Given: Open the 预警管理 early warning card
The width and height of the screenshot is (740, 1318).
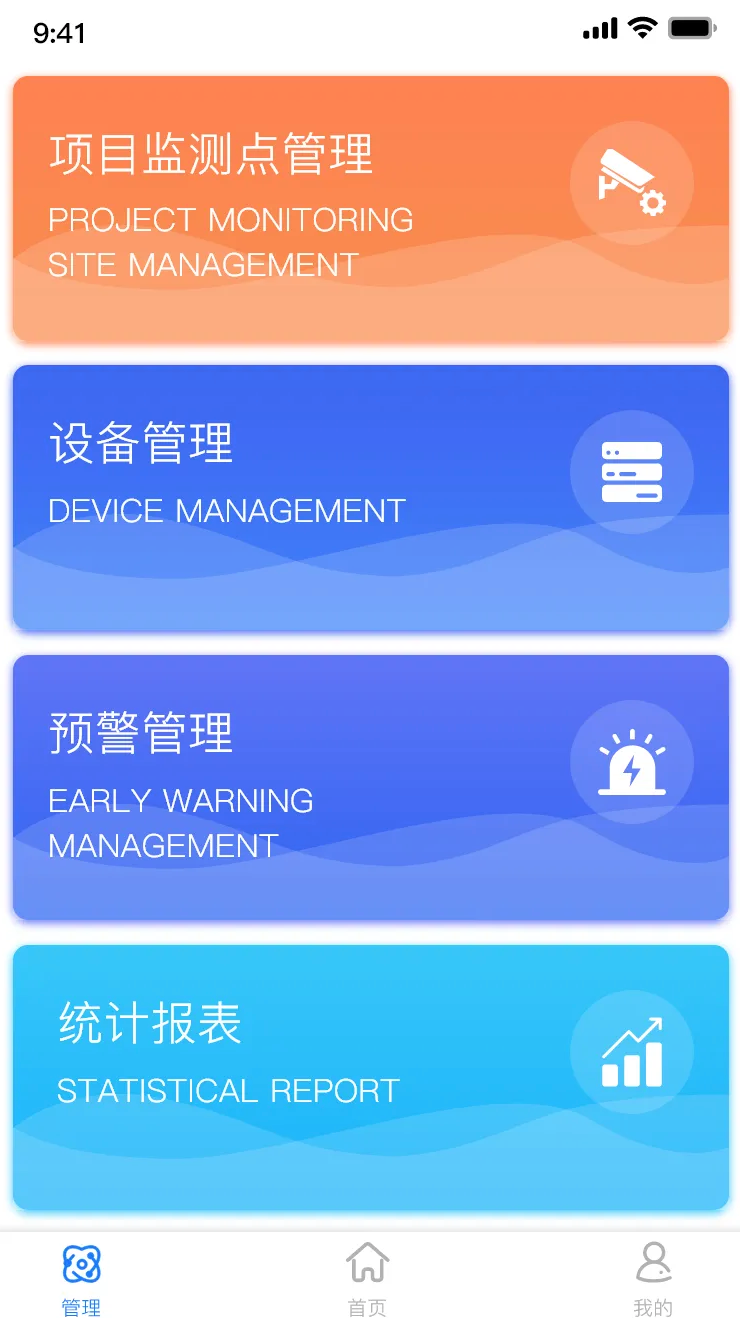Looking at the screenshot, I should click(x=370, y=787).
